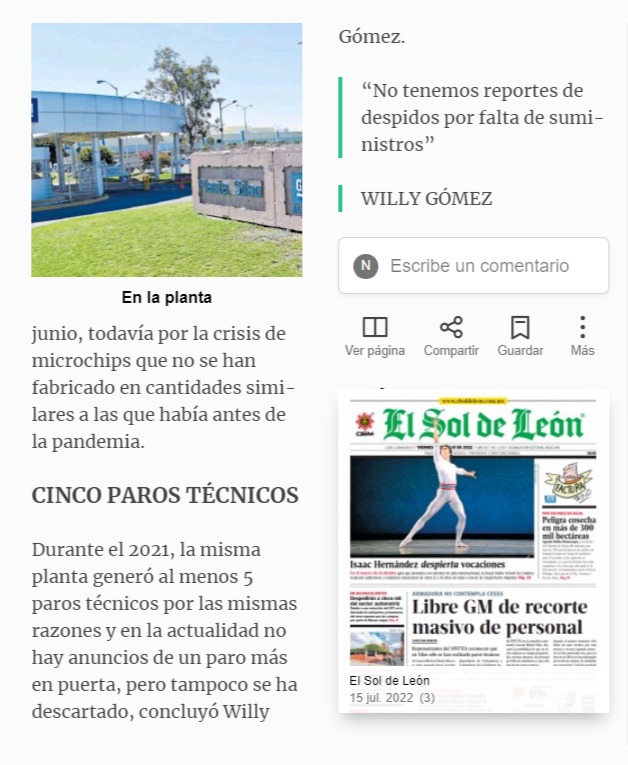The height and width of the screenshot is (765, 628).
Task: Open 'Ver página' view
Action: (x=375, y=336)
